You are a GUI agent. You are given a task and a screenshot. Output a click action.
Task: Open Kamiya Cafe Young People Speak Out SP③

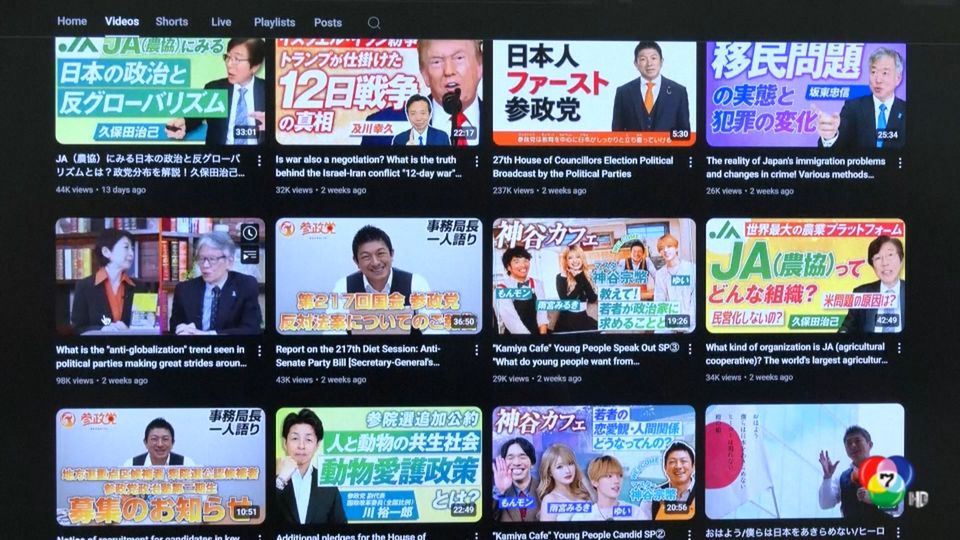(594, 276)
